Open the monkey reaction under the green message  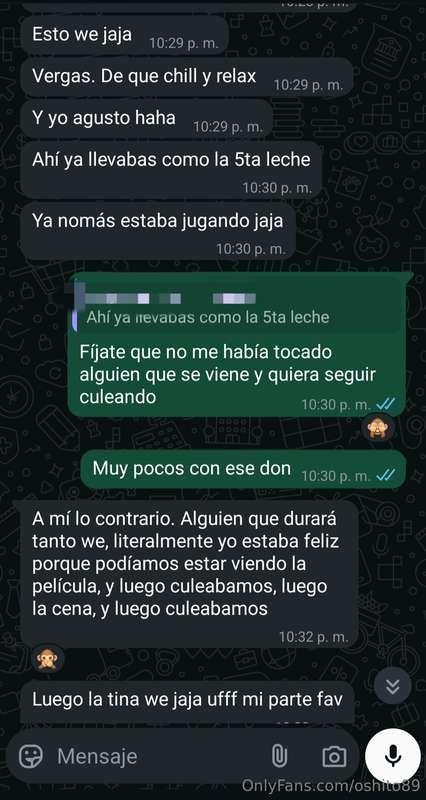click(x=378, y=427)
